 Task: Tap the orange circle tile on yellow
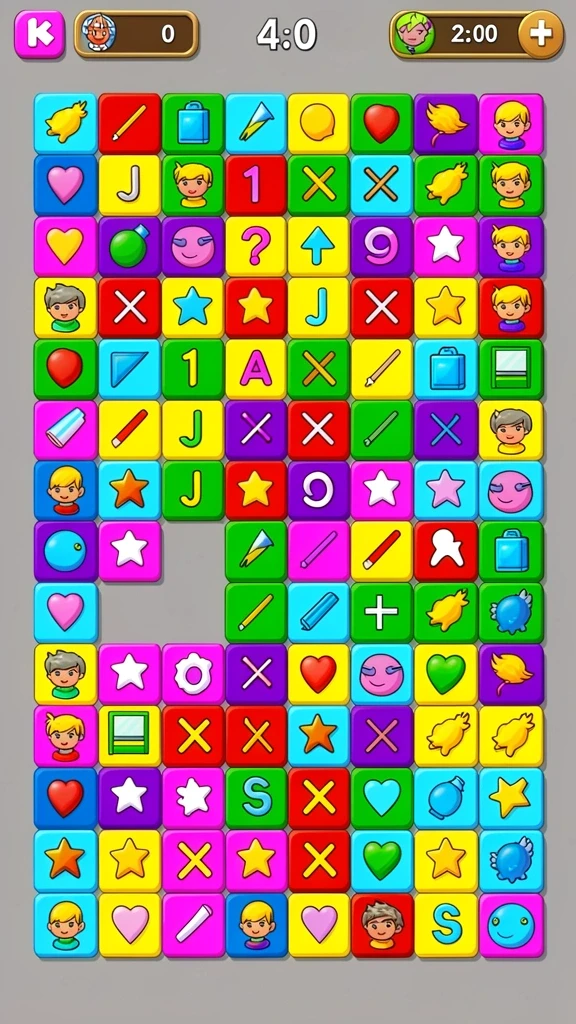click(x=319, y=123)
